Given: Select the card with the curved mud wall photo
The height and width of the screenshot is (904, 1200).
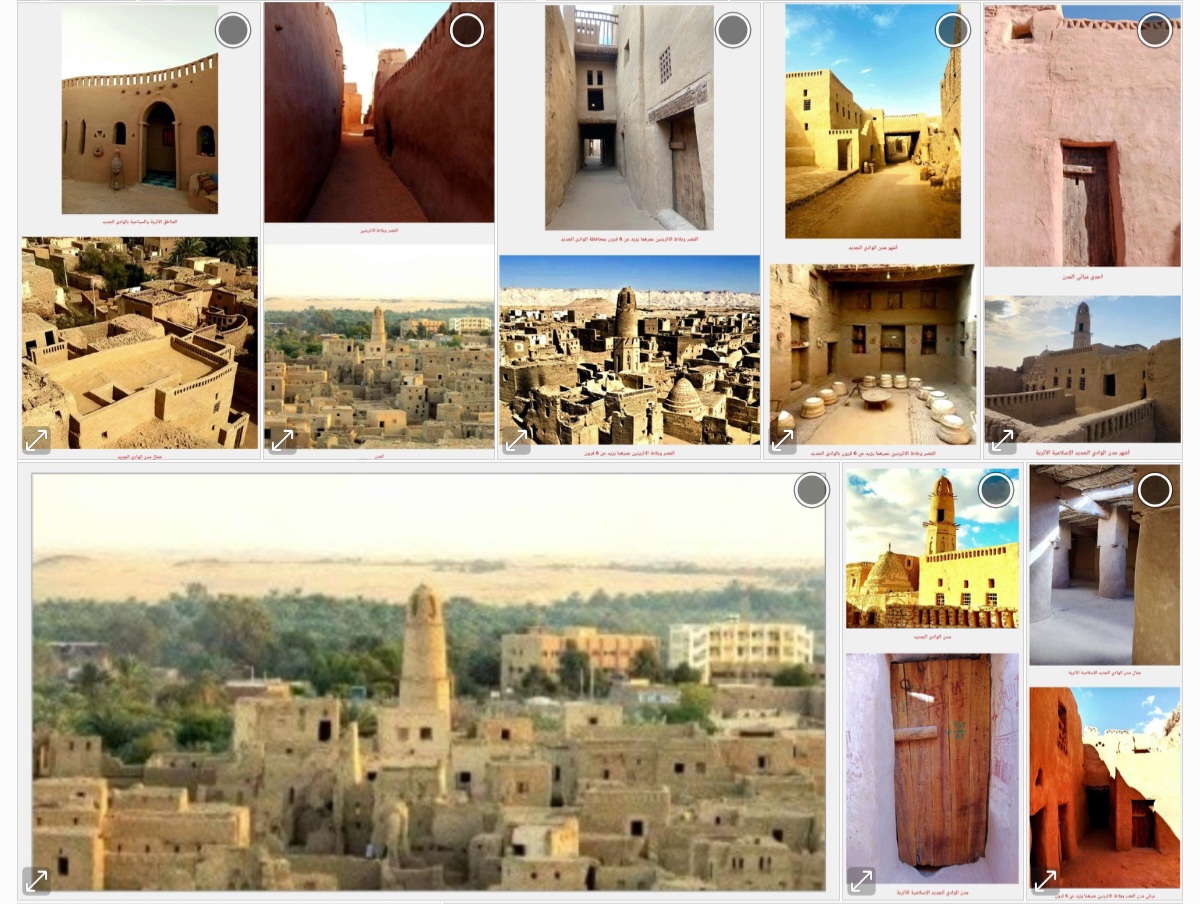Looking at the screenshot, I should point(233,31).
